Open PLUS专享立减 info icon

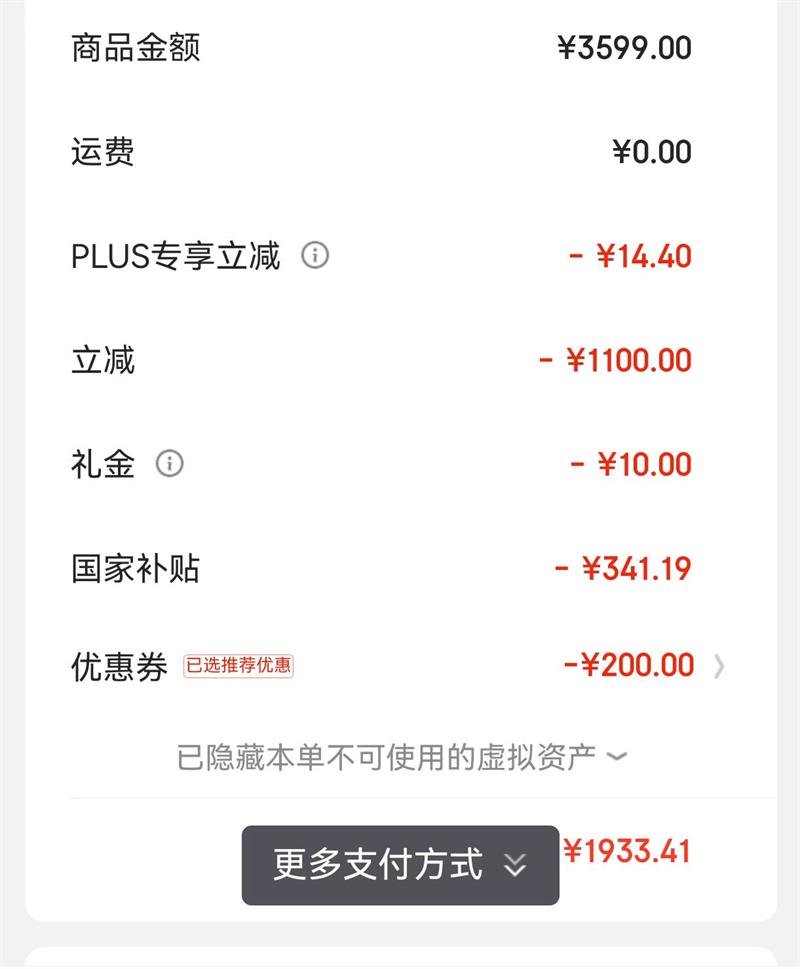315,256
